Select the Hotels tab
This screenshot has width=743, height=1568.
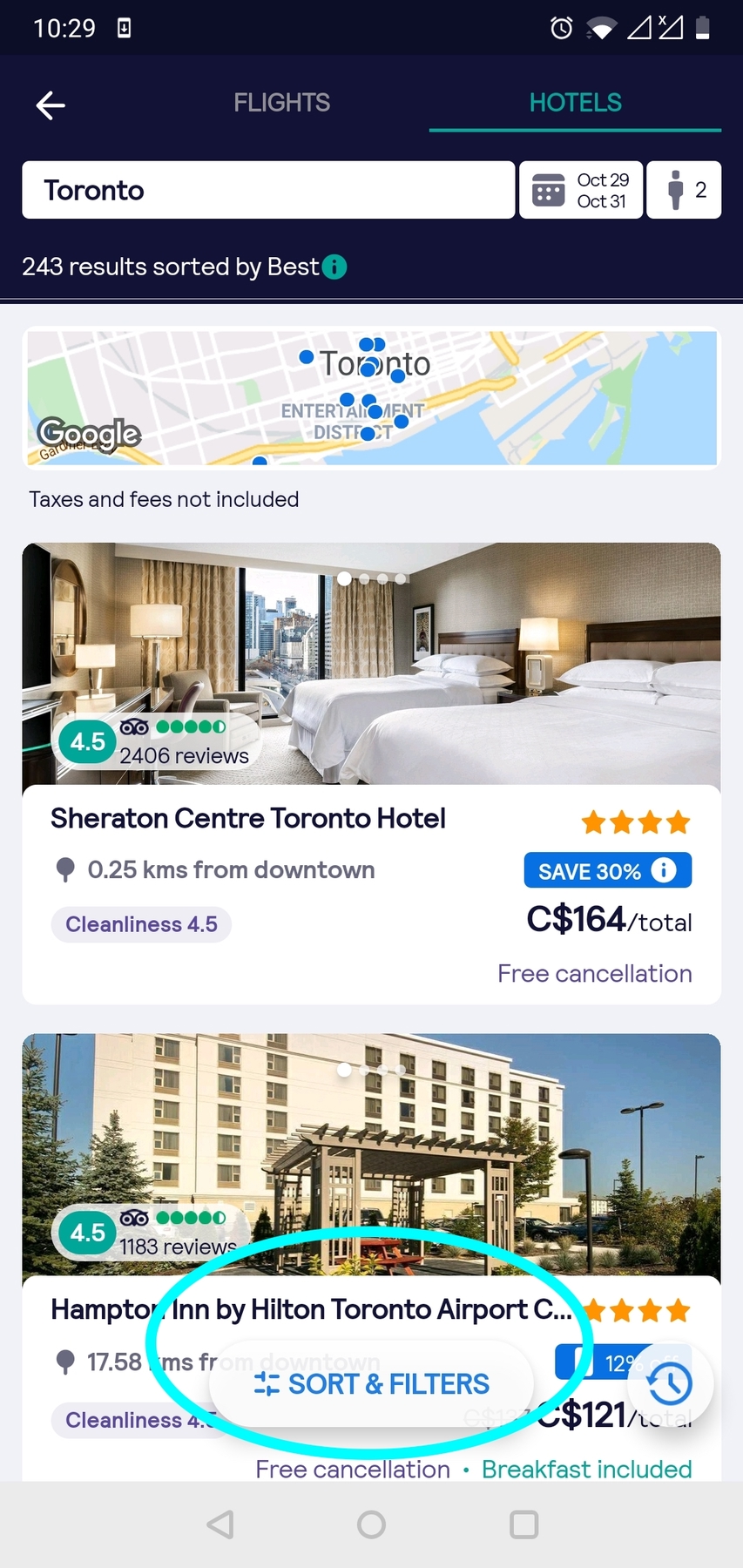pos(575,103)
